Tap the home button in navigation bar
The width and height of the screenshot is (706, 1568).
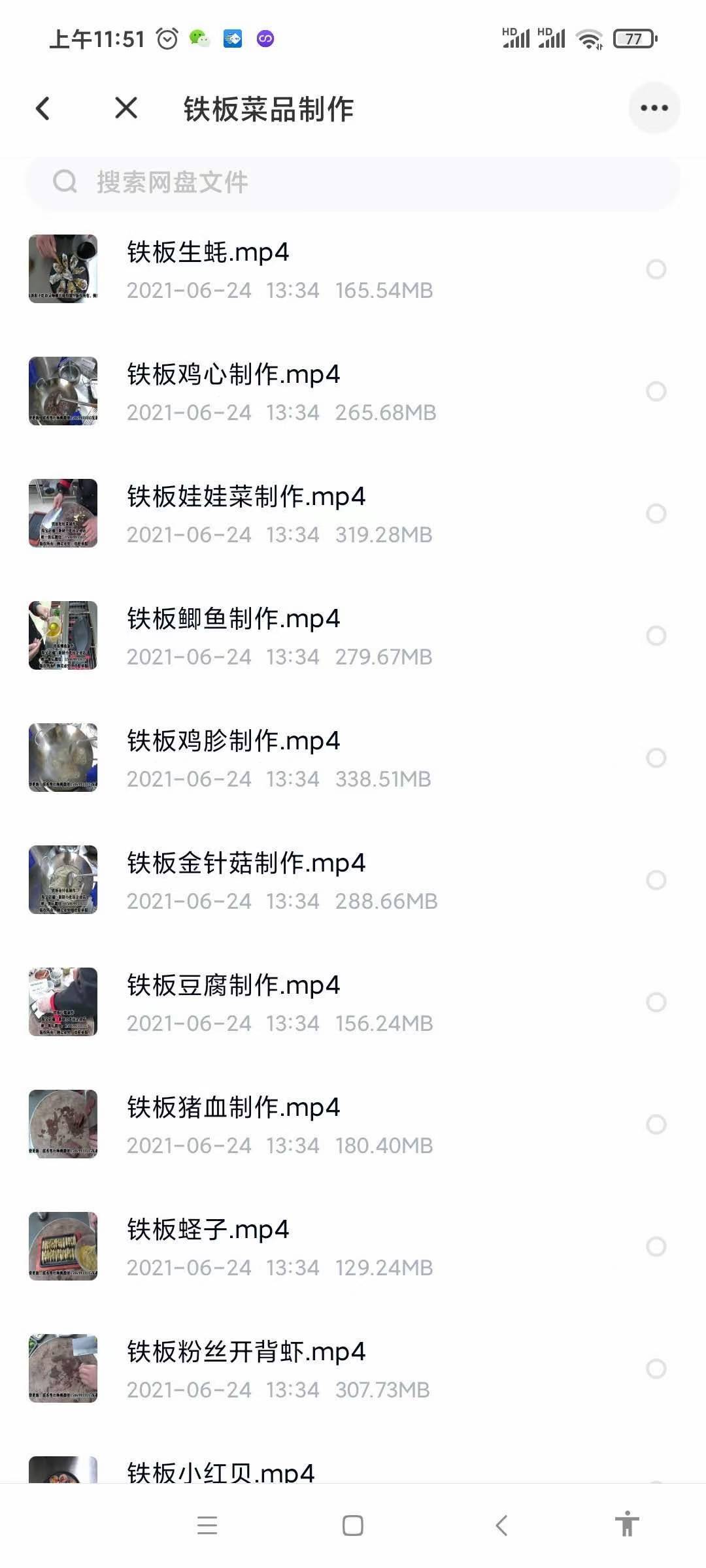pyautogui.click(x=352, y=1525)
